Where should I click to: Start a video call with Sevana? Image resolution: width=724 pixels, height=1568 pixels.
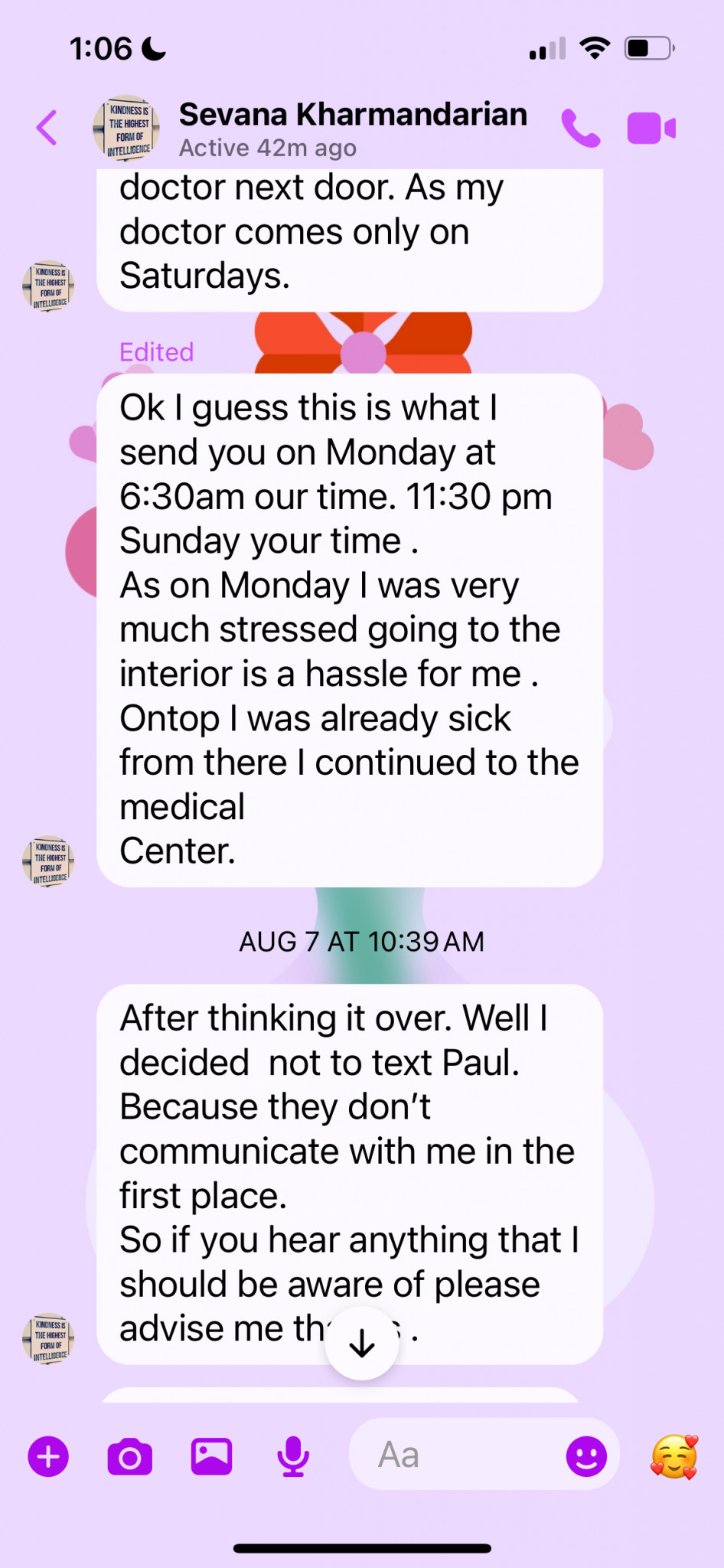click(x=651, y=128)
